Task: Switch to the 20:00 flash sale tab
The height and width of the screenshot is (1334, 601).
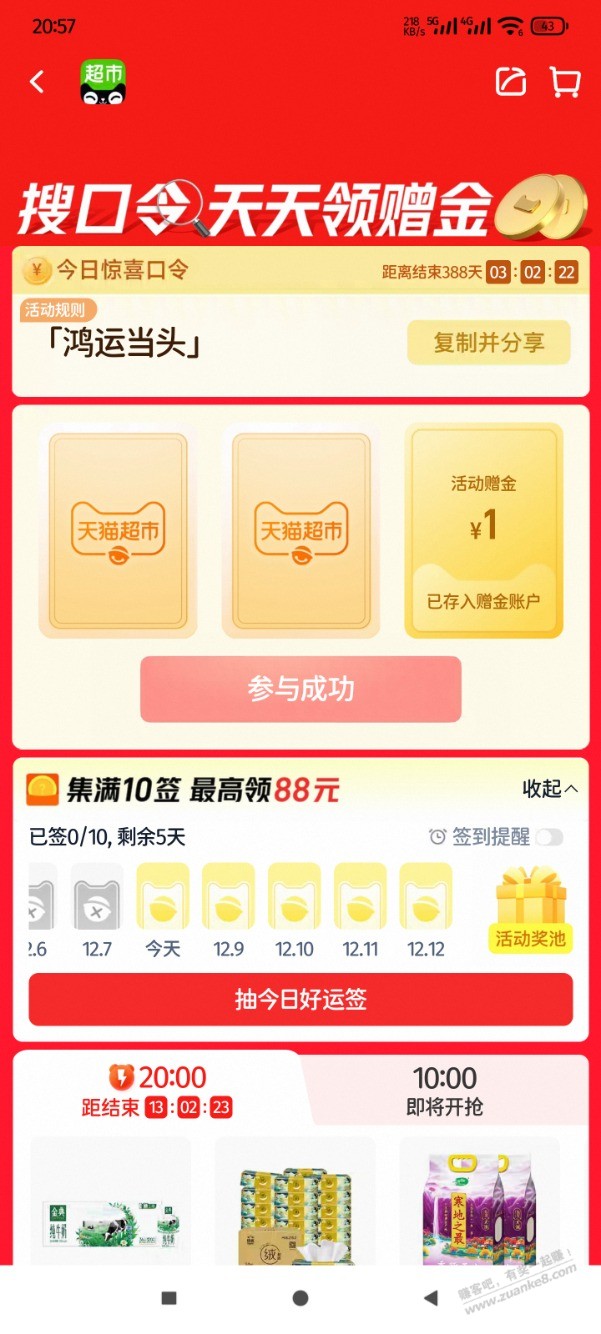Action: point(158,1090)
